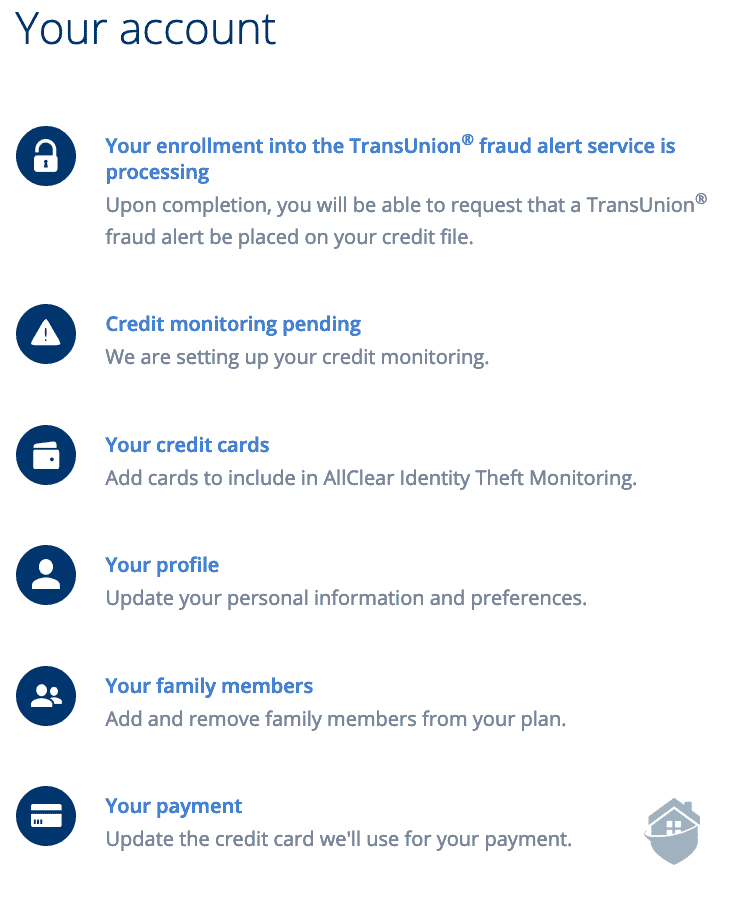735x897 pixels.
Task: Open Credit monitoring pending
Action: (x=233, y=325)
